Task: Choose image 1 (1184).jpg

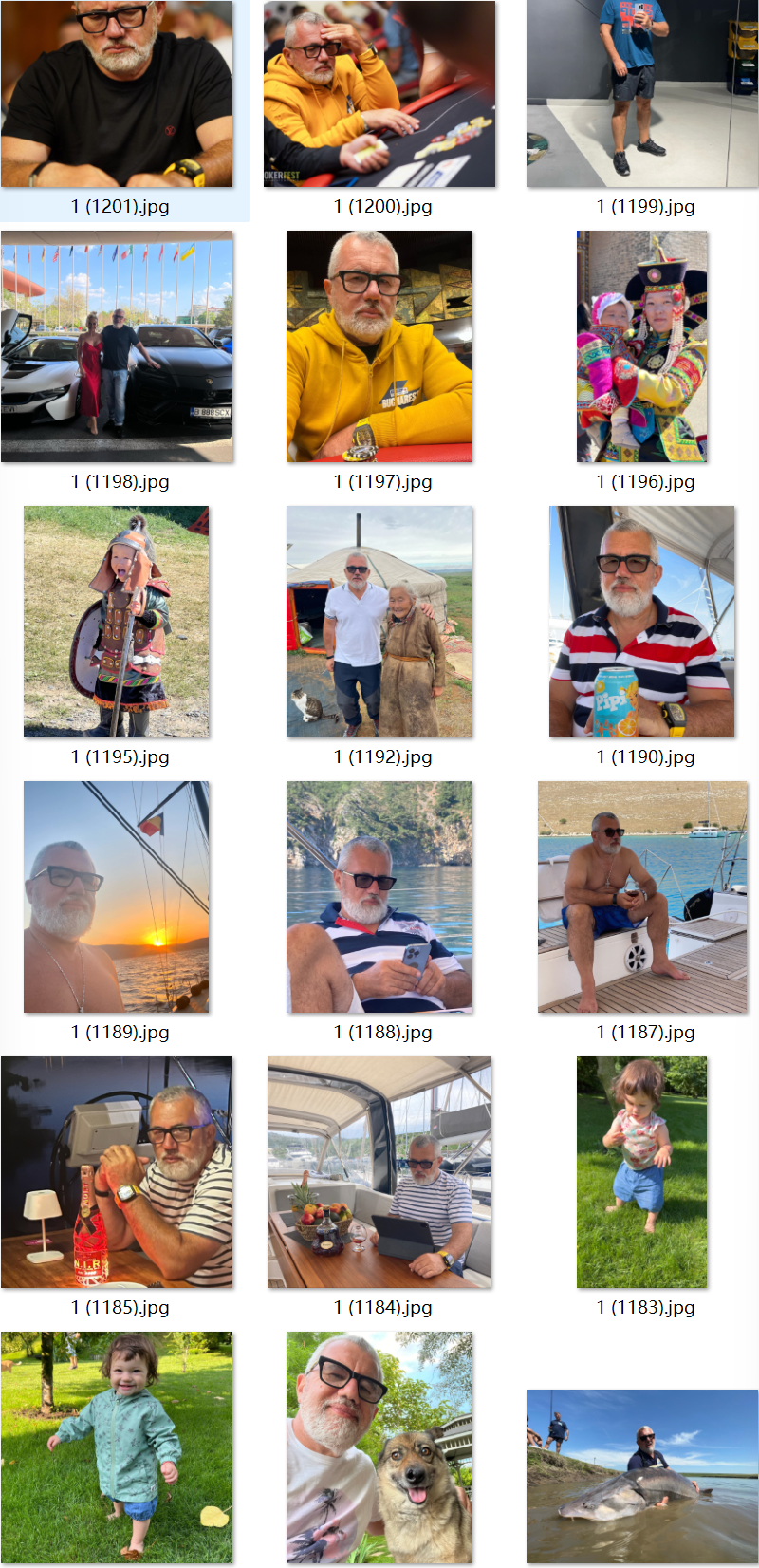Action: pos(379,1172)
